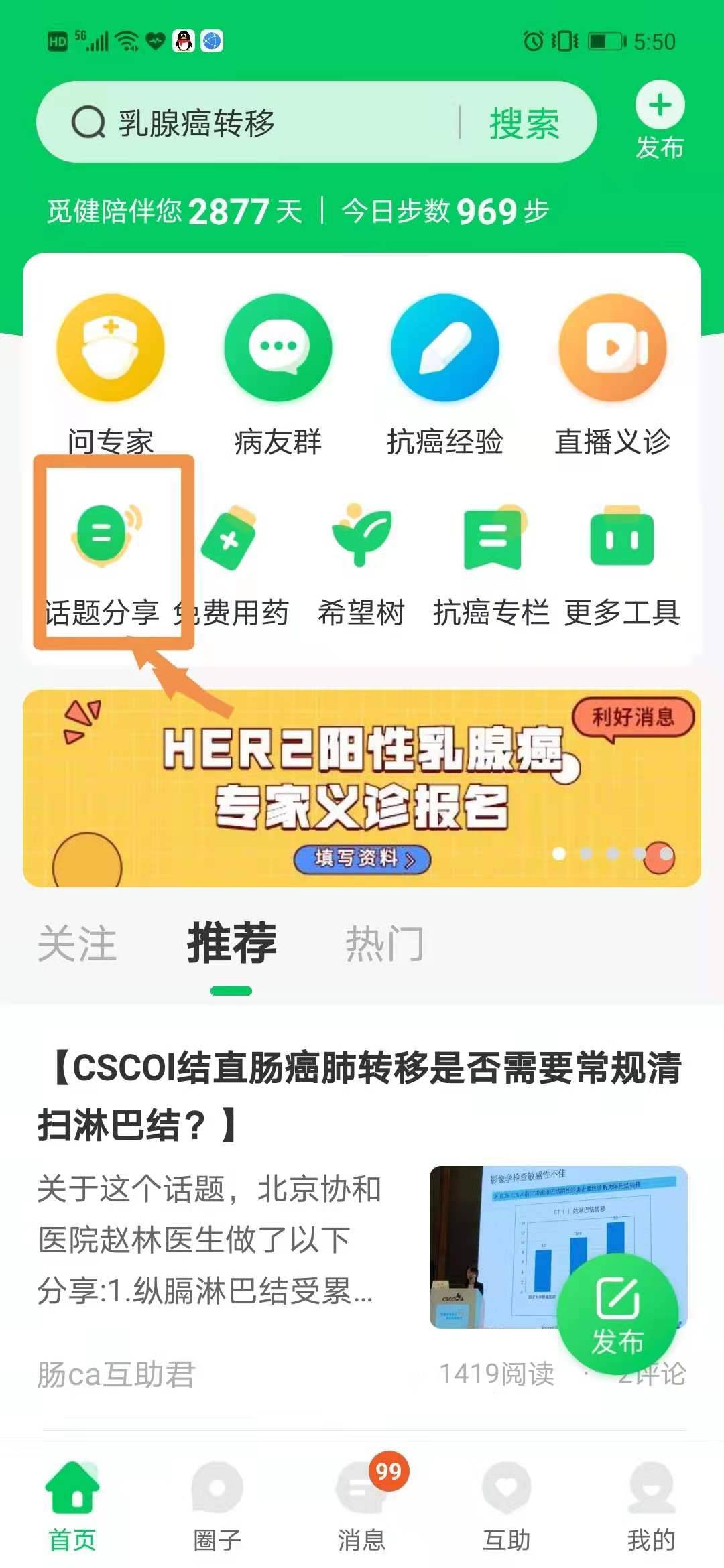724x1568 pixels.
Task: Switch to the 热门 feed tab
Action: (384, 943)
